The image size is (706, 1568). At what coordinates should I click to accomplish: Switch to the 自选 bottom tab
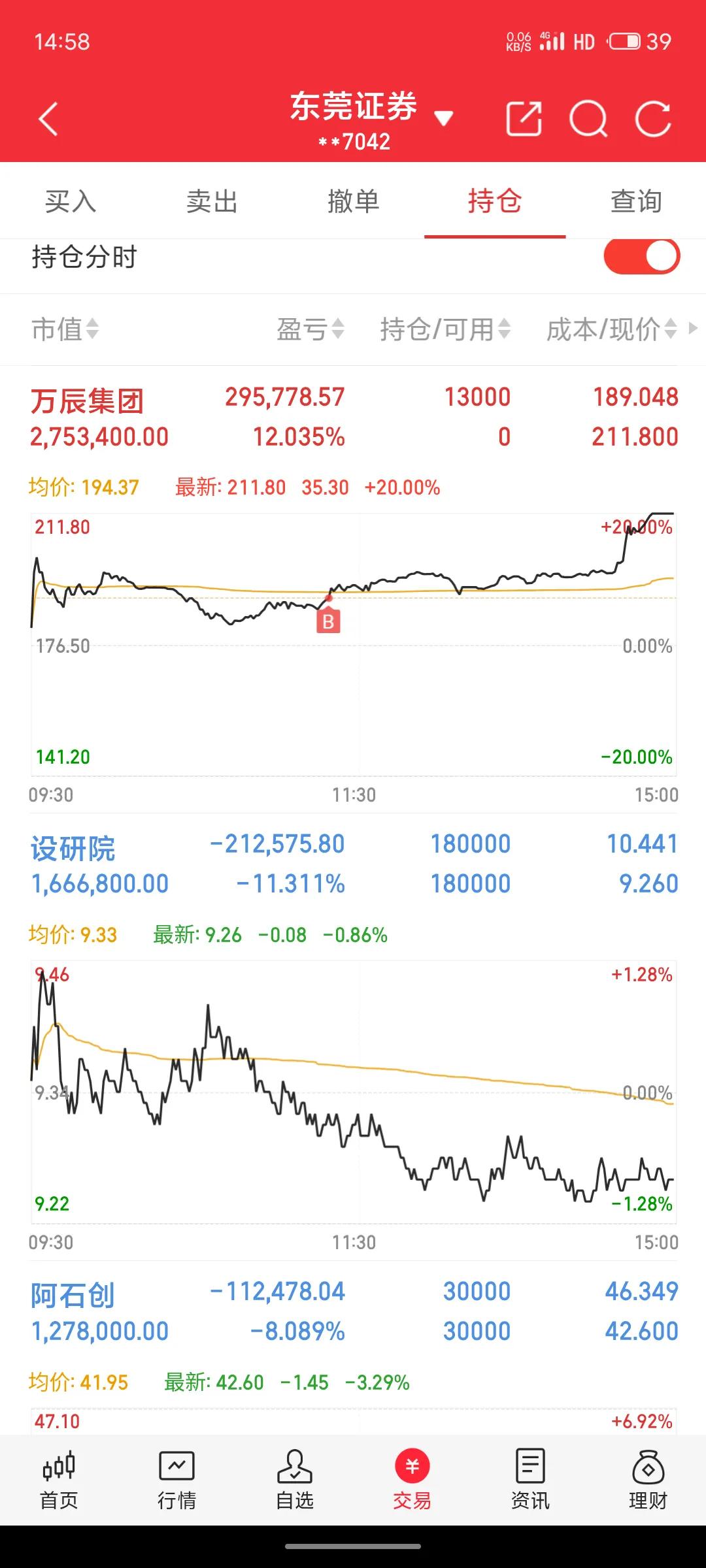coord(294,1480)
